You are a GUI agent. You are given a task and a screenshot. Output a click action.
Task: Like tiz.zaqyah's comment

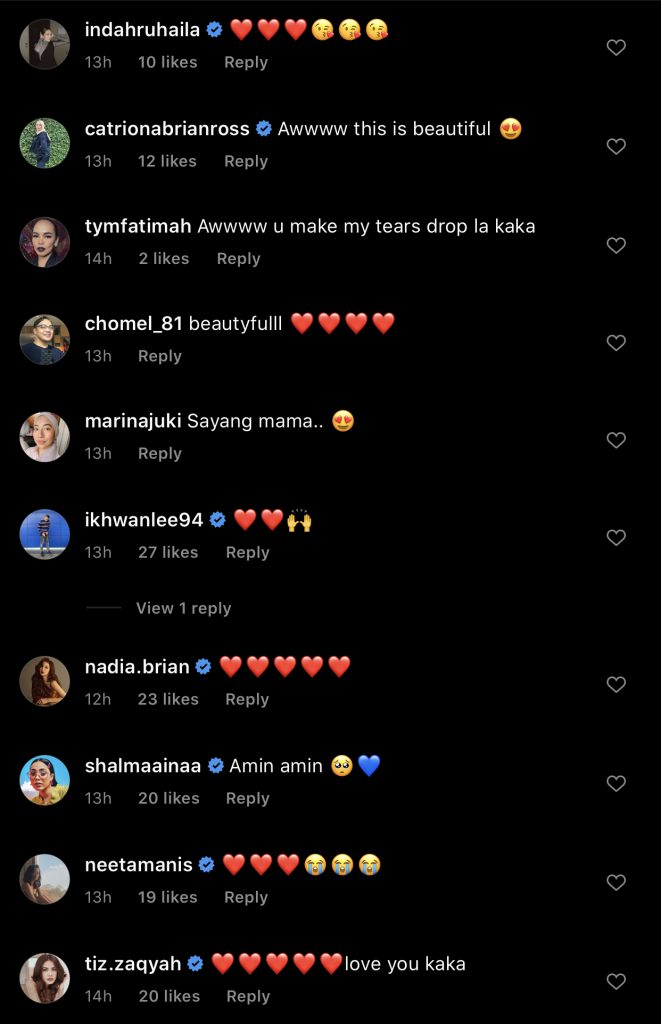click(617, 981)
